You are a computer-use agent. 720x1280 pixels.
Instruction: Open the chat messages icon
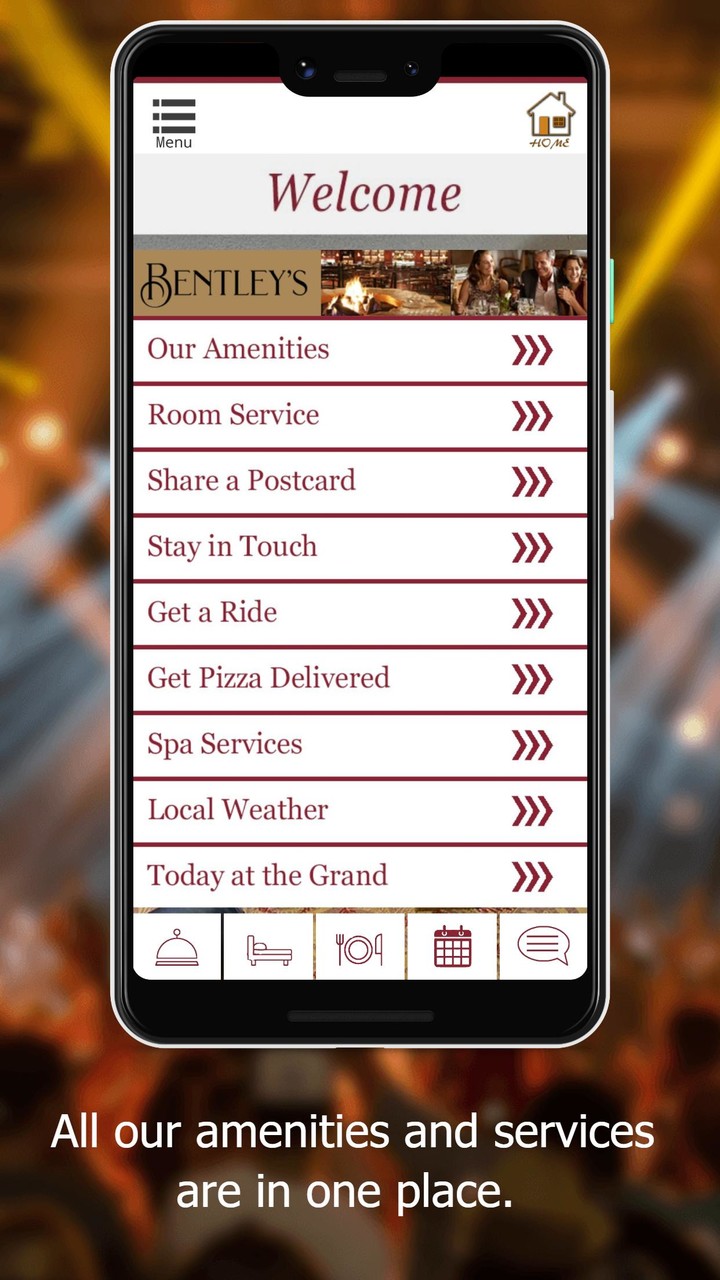coord(543,946)
